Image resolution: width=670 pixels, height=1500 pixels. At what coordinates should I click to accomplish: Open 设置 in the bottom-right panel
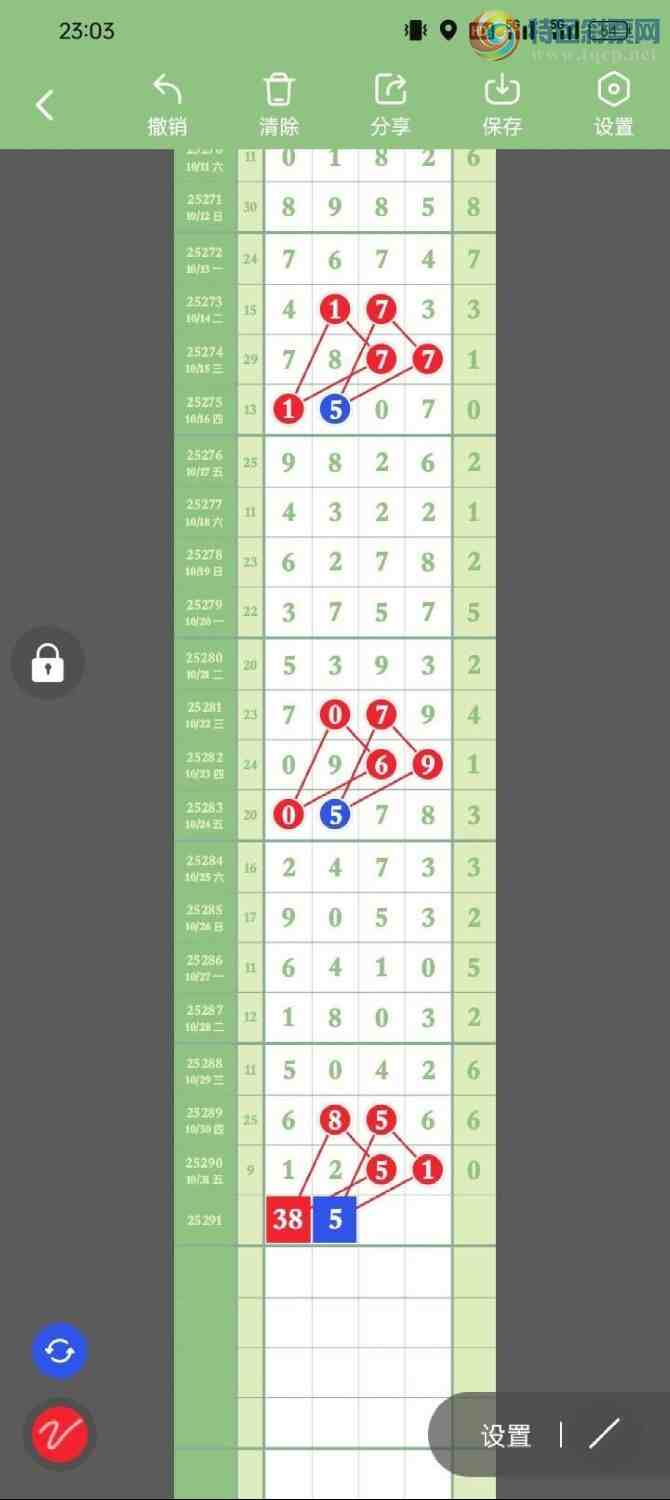pyautogui.click(x=506, y=1436)
